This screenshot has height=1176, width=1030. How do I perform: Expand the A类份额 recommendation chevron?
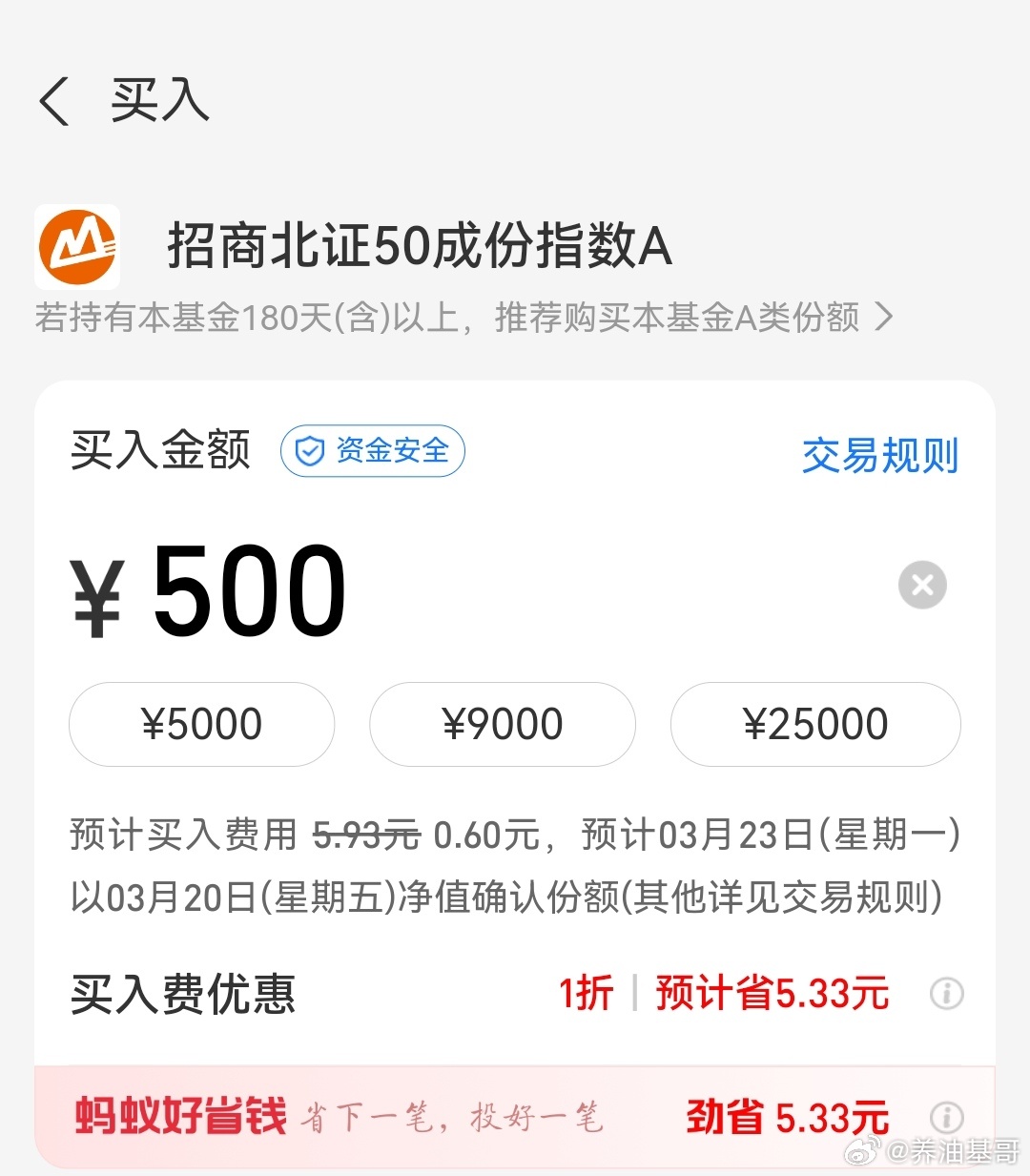884,317
